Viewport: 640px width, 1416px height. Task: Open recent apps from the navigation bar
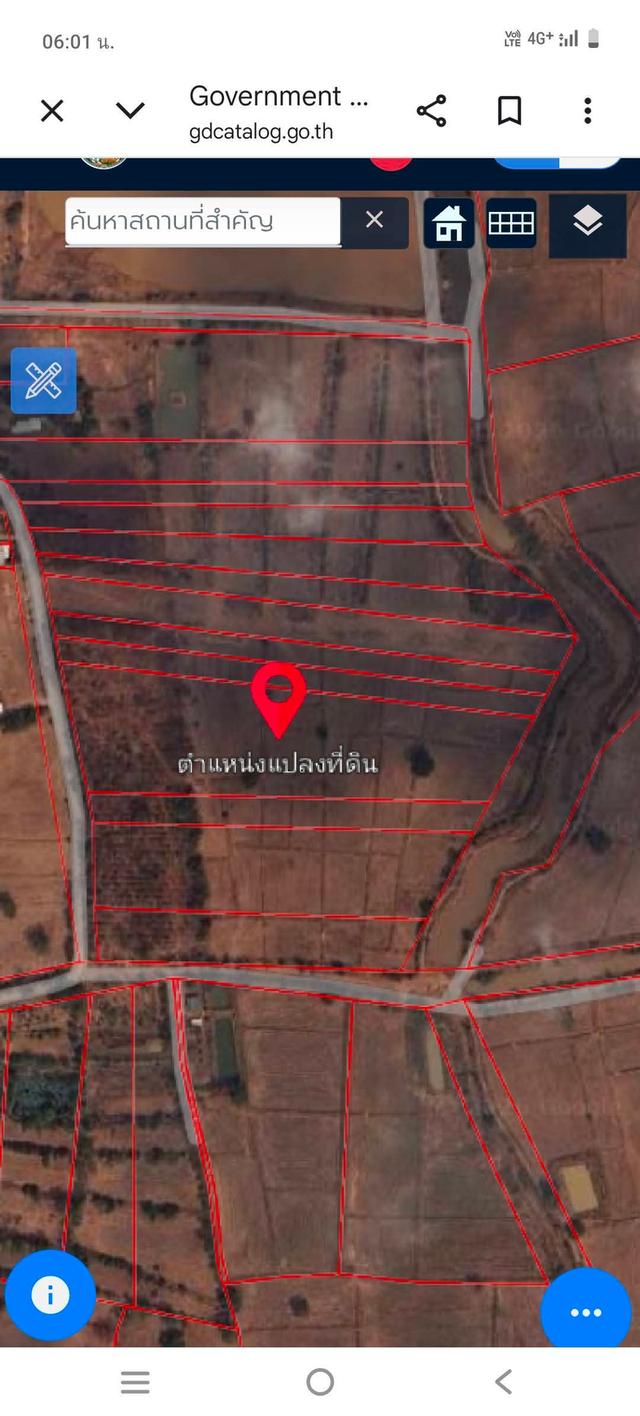tap(135, 1382)
